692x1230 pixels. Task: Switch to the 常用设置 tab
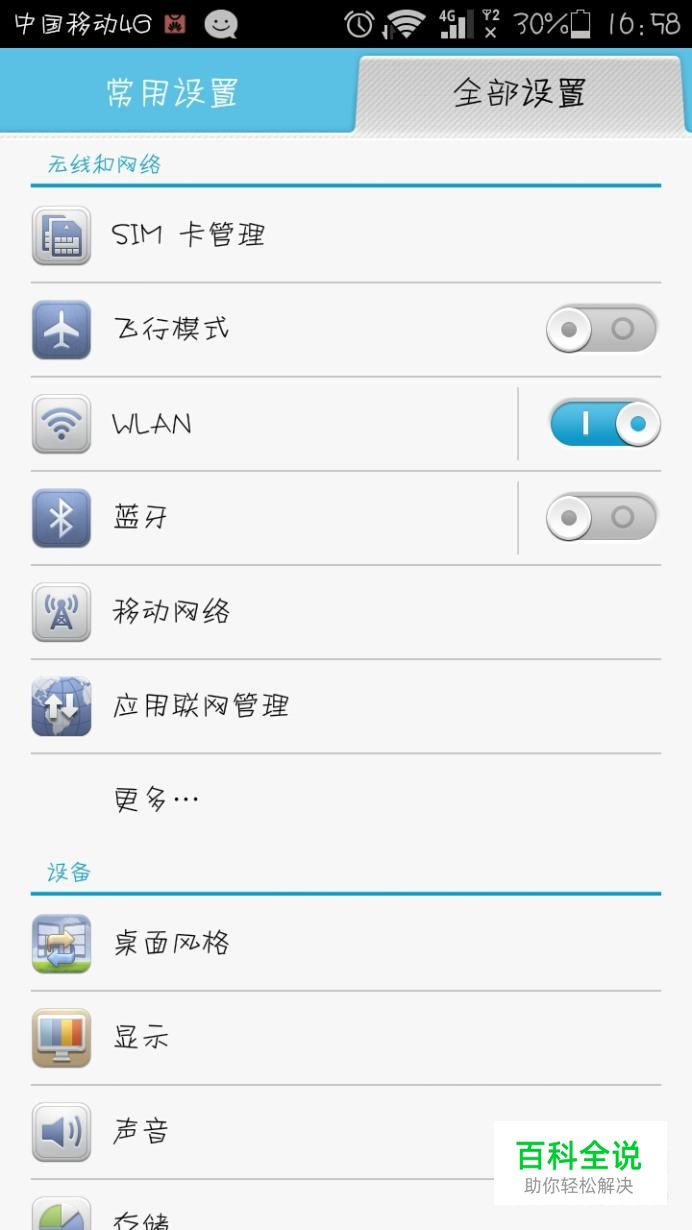(x=172, y=93)
